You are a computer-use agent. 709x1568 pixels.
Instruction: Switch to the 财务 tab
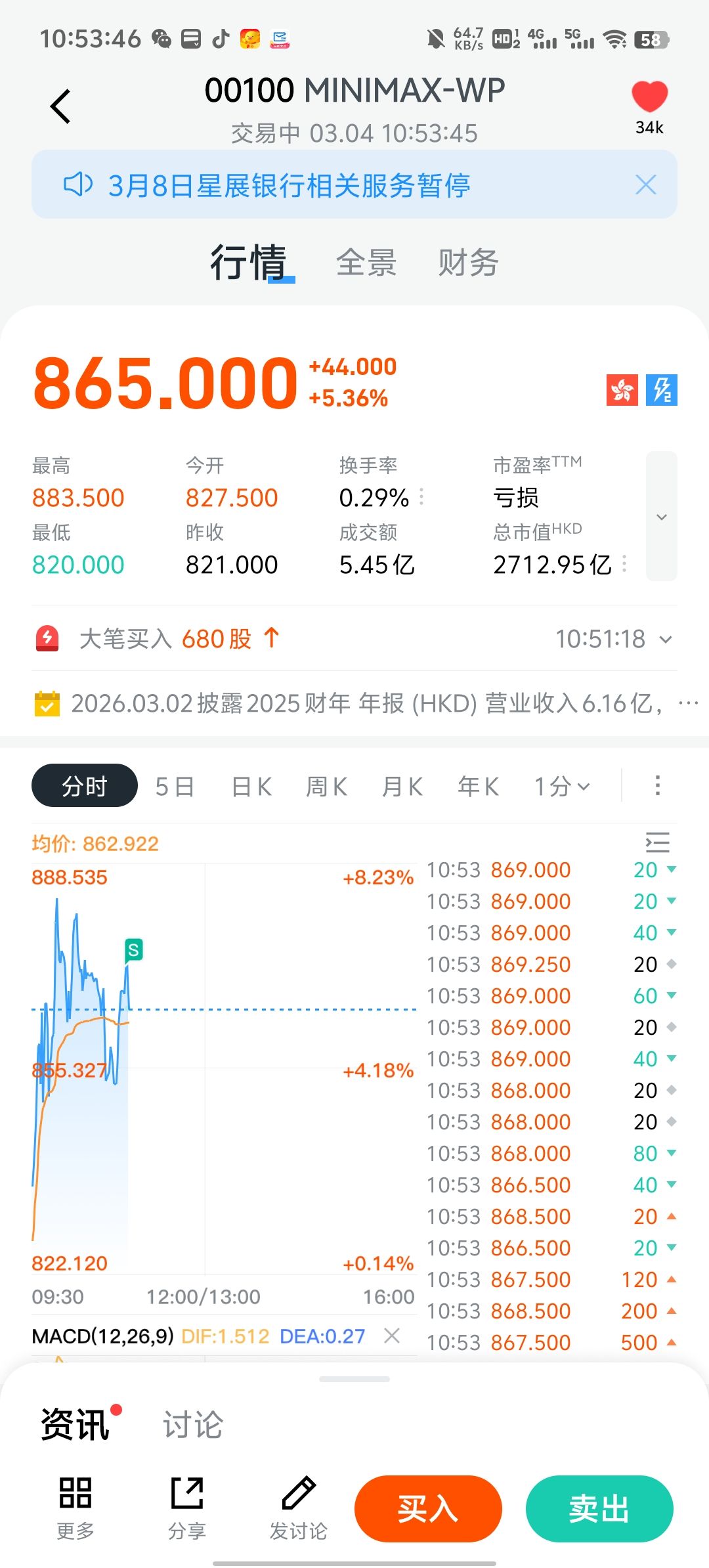pos(468,263)
